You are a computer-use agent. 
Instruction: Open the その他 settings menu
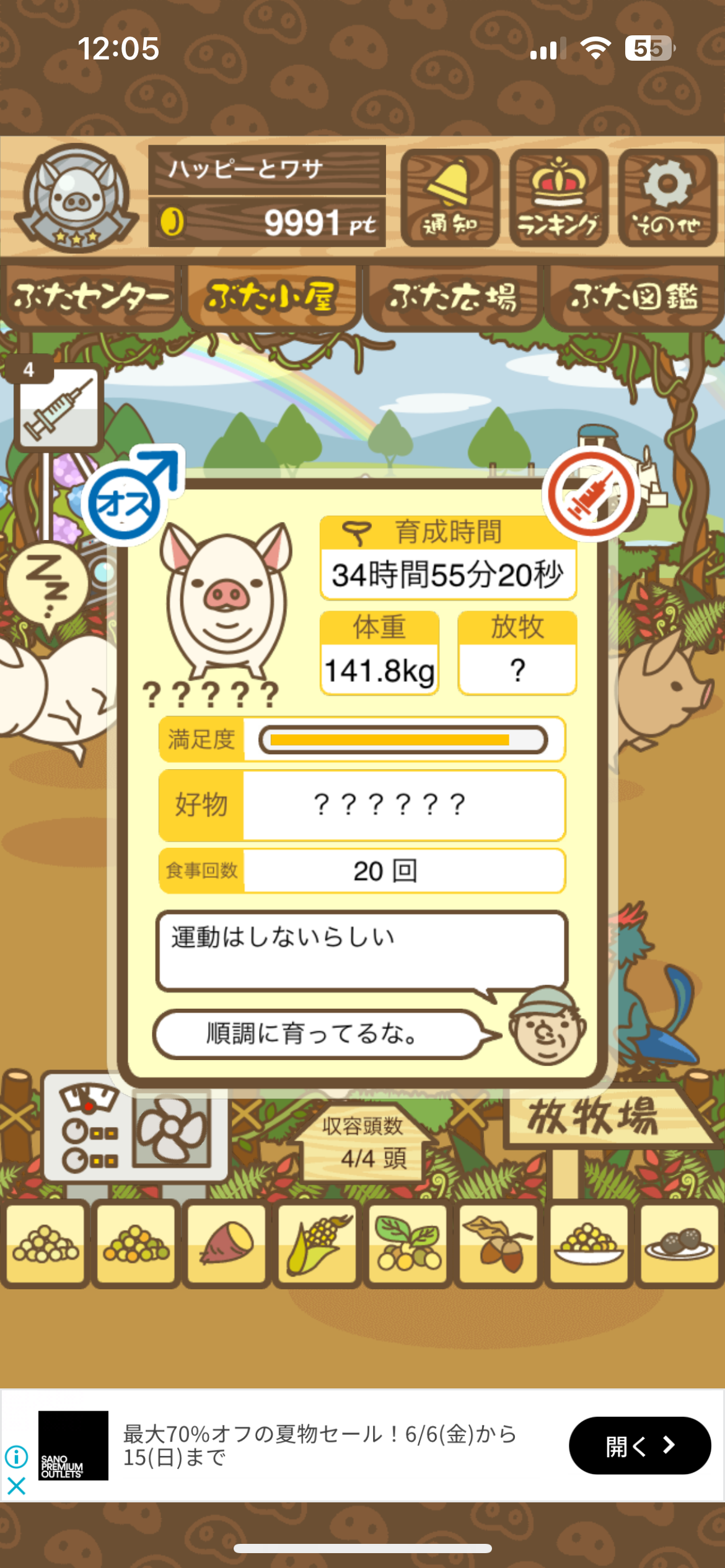click(x=667, y=198)
